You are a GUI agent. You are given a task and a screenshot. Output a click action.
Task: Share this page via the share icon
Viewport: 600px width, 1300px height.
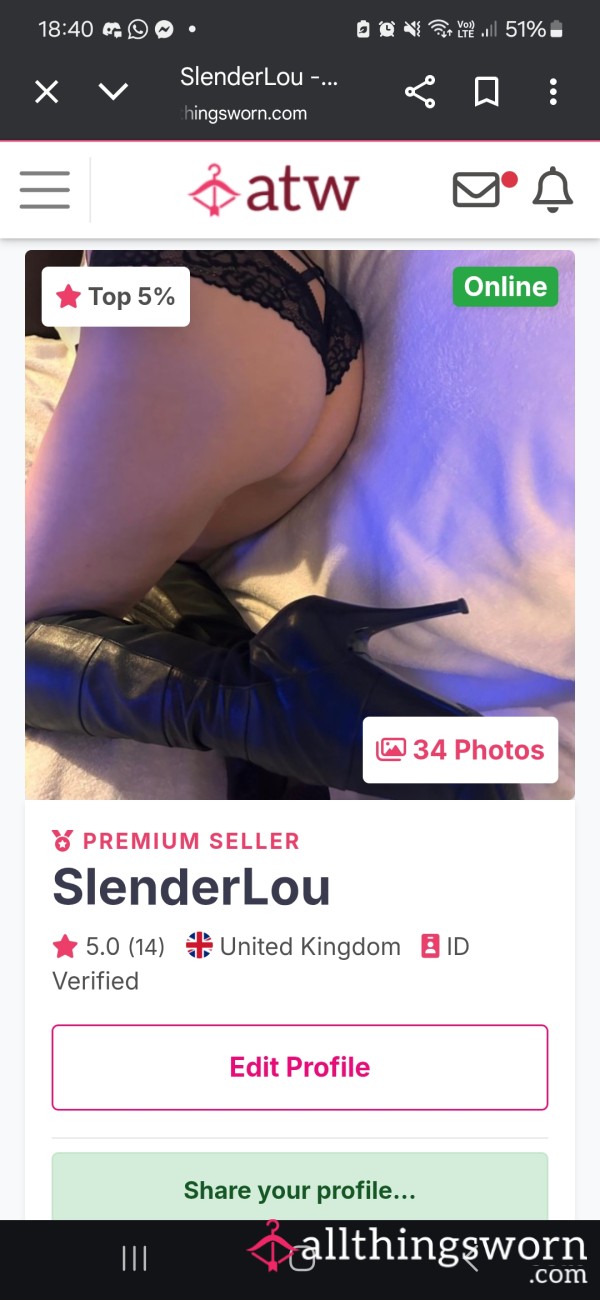[420, 93]
